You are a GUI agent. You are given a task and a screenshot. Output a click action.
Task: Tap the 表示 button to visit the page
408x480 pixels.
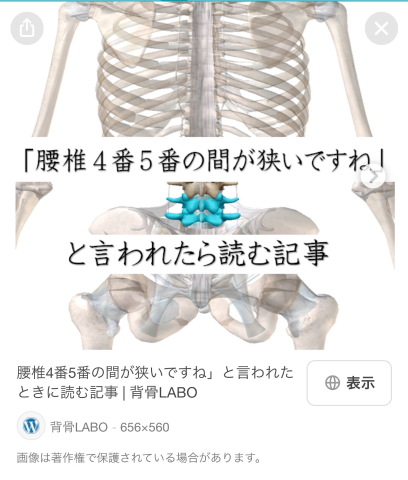349,383
